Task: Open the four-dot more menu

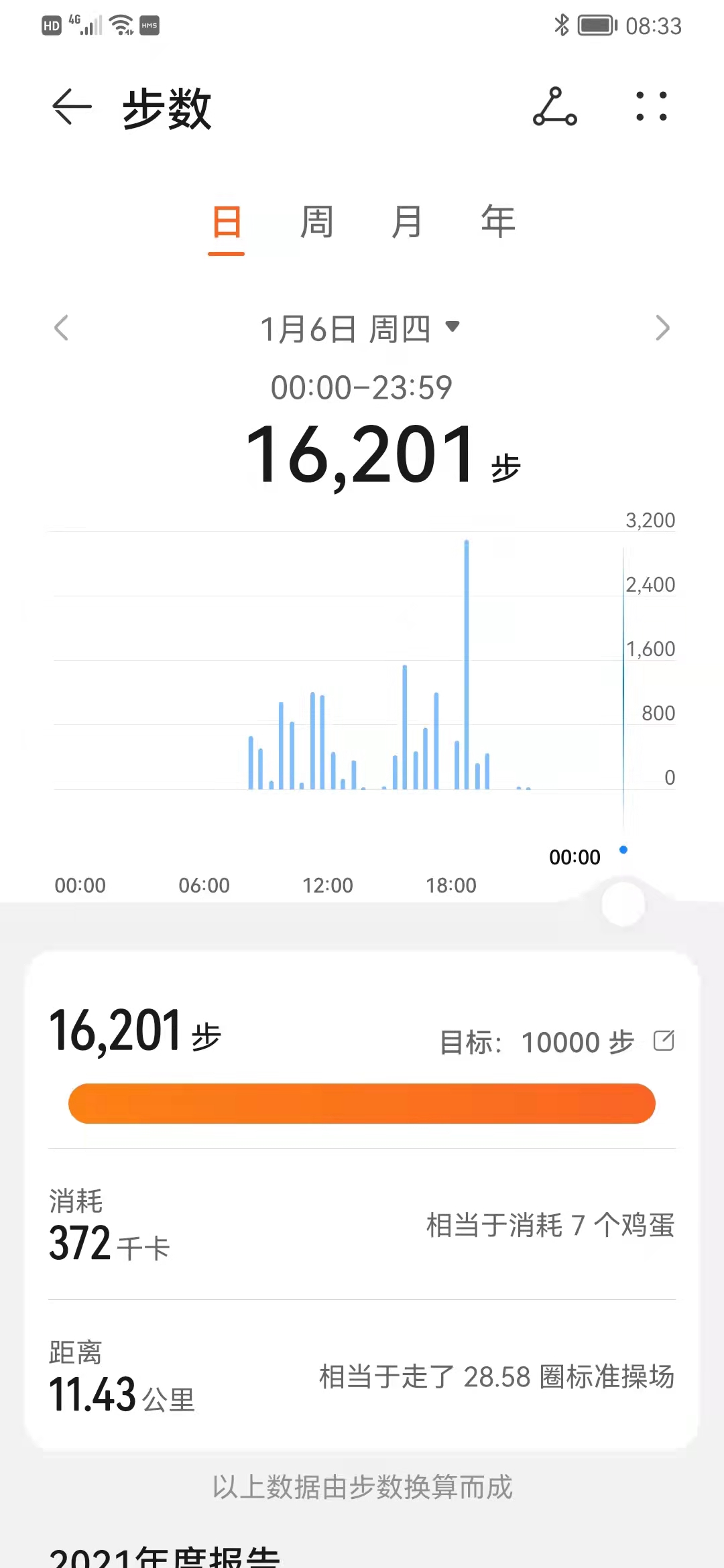Action: pos(652,107)
